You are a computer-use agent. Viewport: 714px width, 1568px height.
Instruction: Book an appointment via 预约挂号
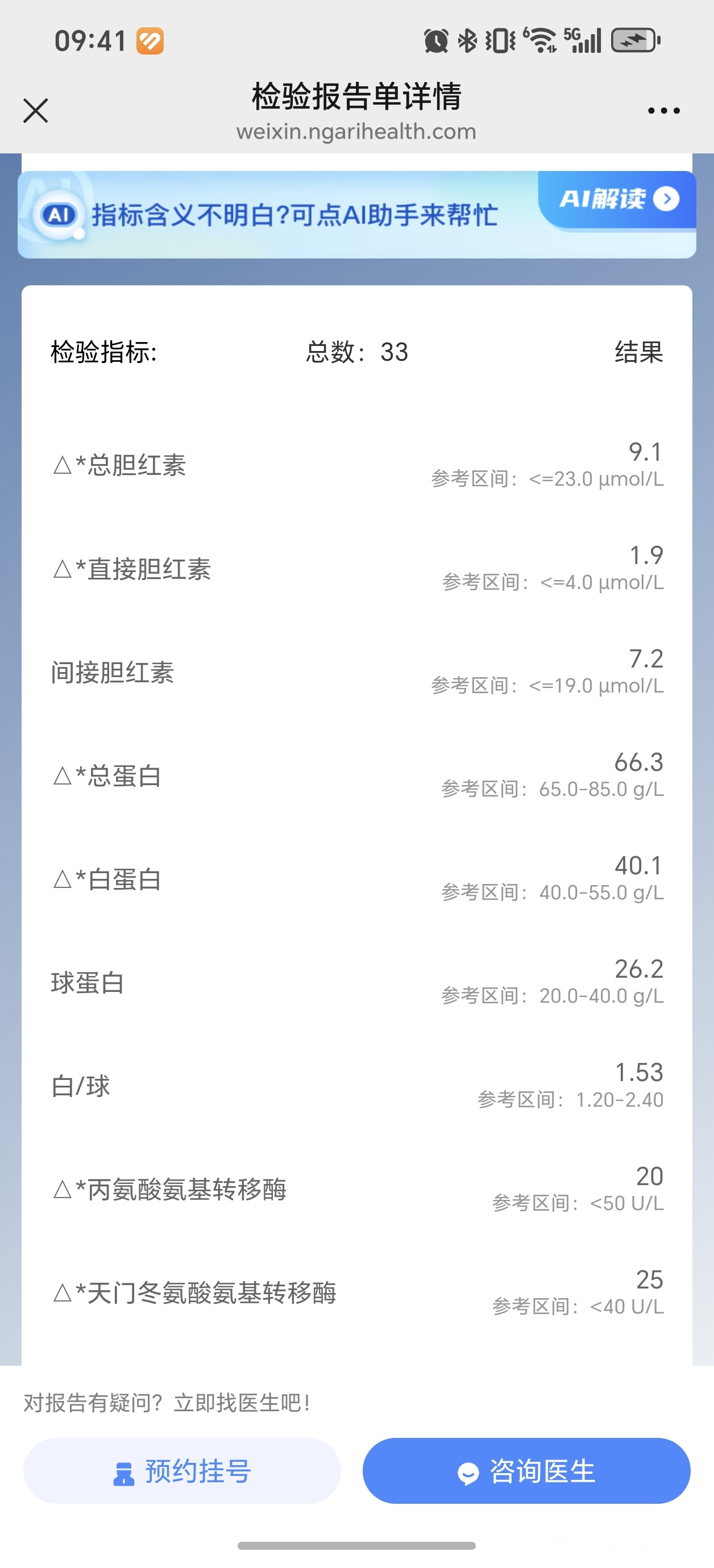(181, 1472)
